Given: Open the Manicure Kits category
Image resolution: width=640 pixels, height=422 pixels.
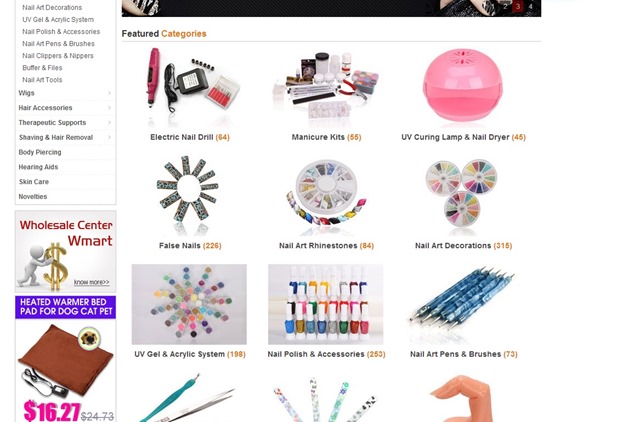Looking at the screenshot, I should pos(326,137).
